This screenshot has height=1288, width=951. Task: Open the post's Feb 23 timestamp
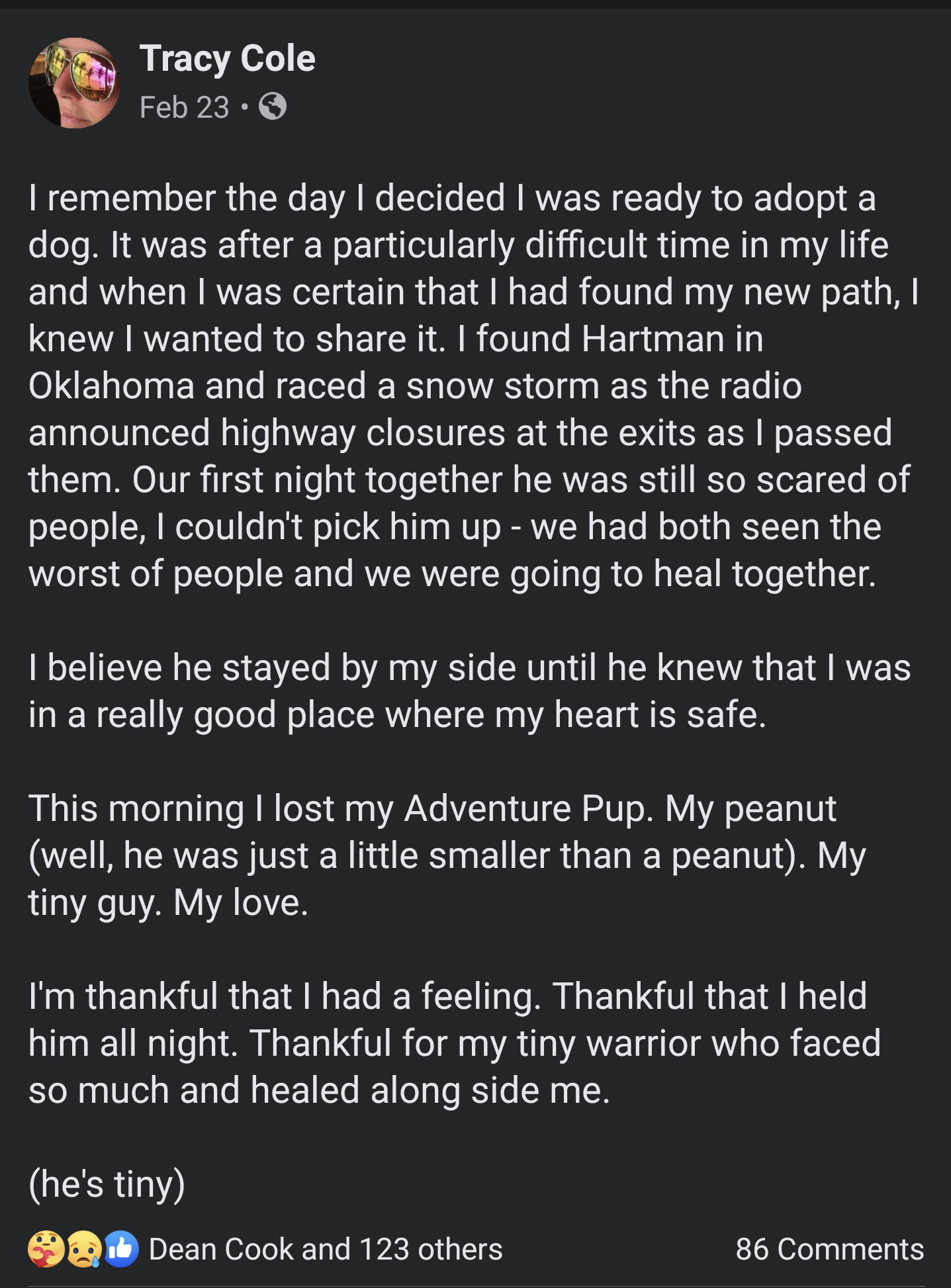pyautogui.click(x=184, y=107)
